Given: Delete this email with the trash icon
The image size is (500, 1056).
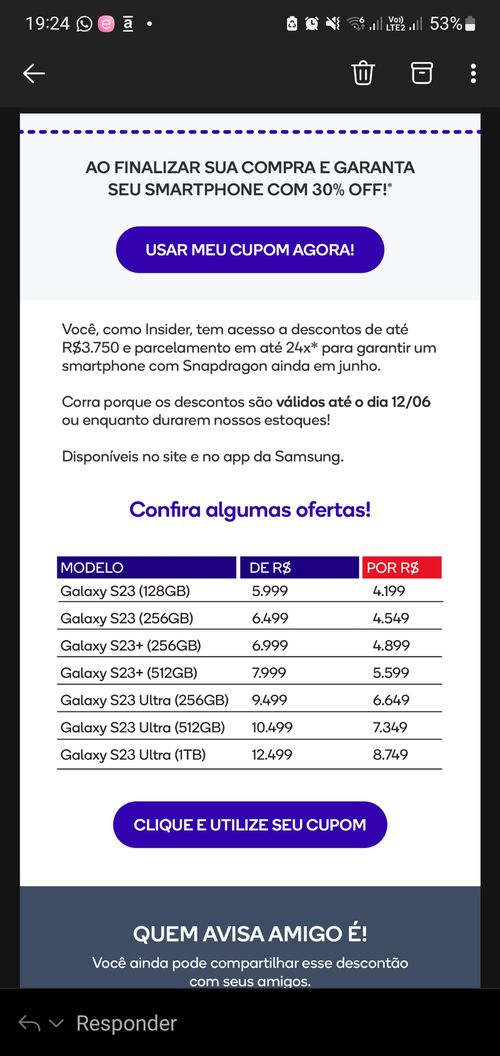Looking at the screenshot, I should pyautogui.click(x=363, y=73).
